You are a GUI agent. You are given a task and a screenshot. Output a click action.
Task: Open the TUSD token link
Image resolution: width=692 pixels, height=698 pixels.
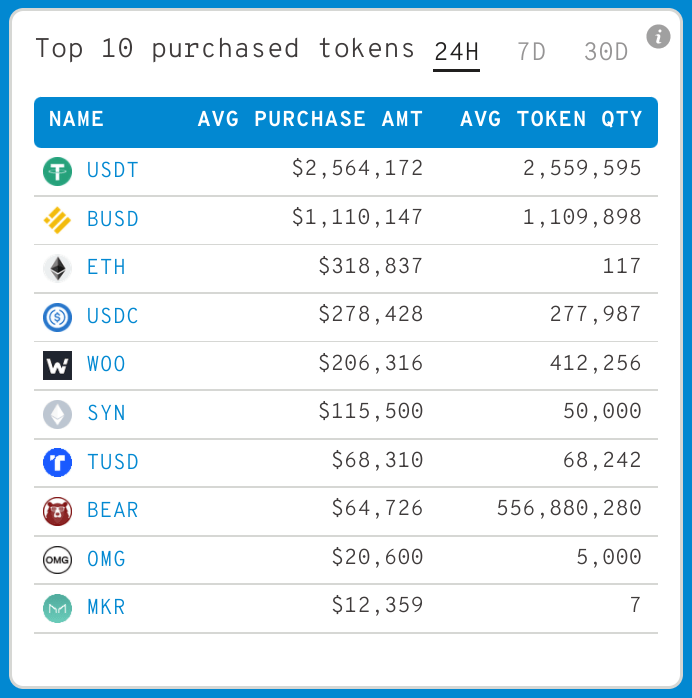coord(112,462)
